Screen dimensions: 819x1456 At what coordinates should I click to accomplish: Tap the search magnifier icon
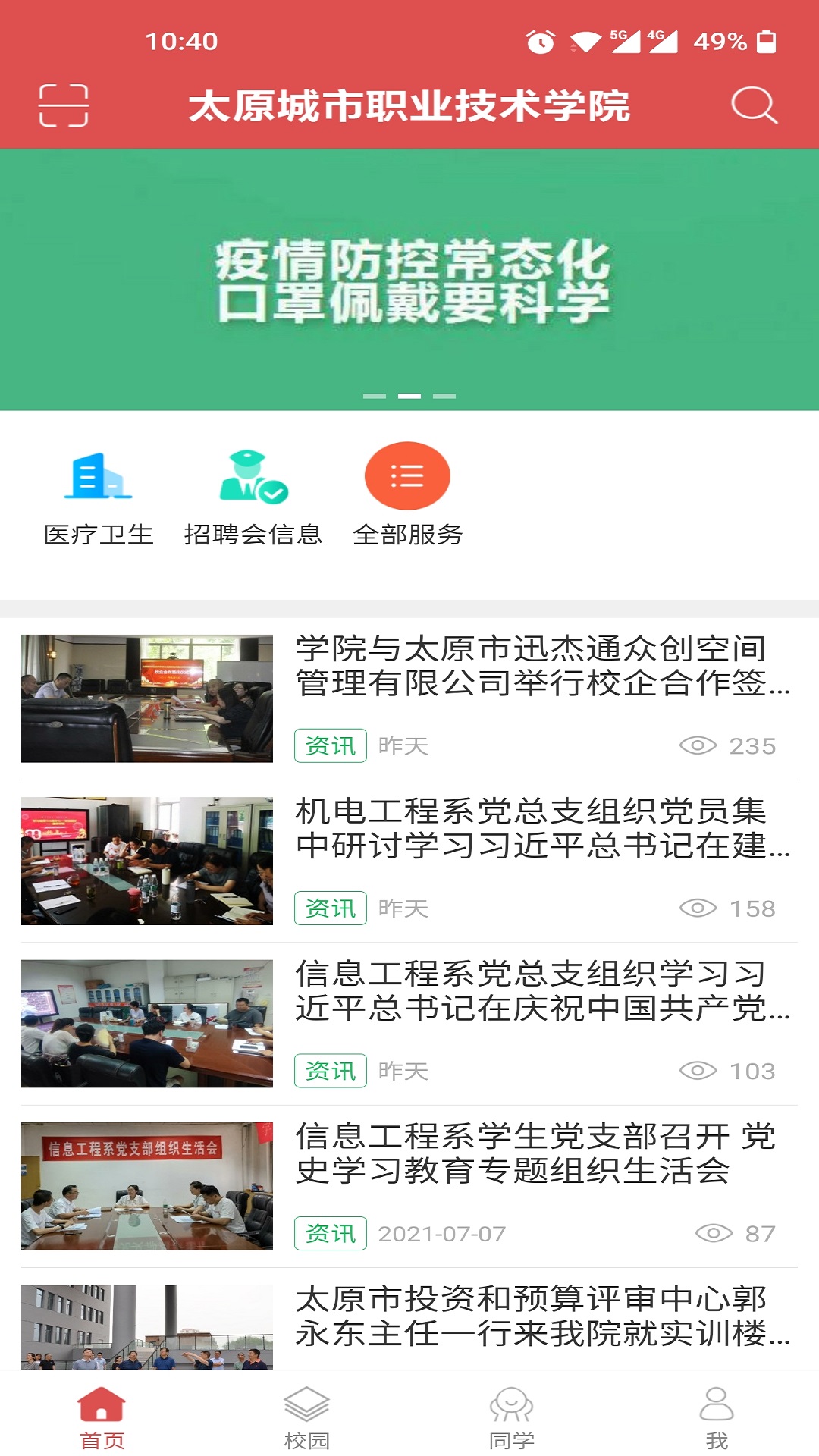click(754, 107)
